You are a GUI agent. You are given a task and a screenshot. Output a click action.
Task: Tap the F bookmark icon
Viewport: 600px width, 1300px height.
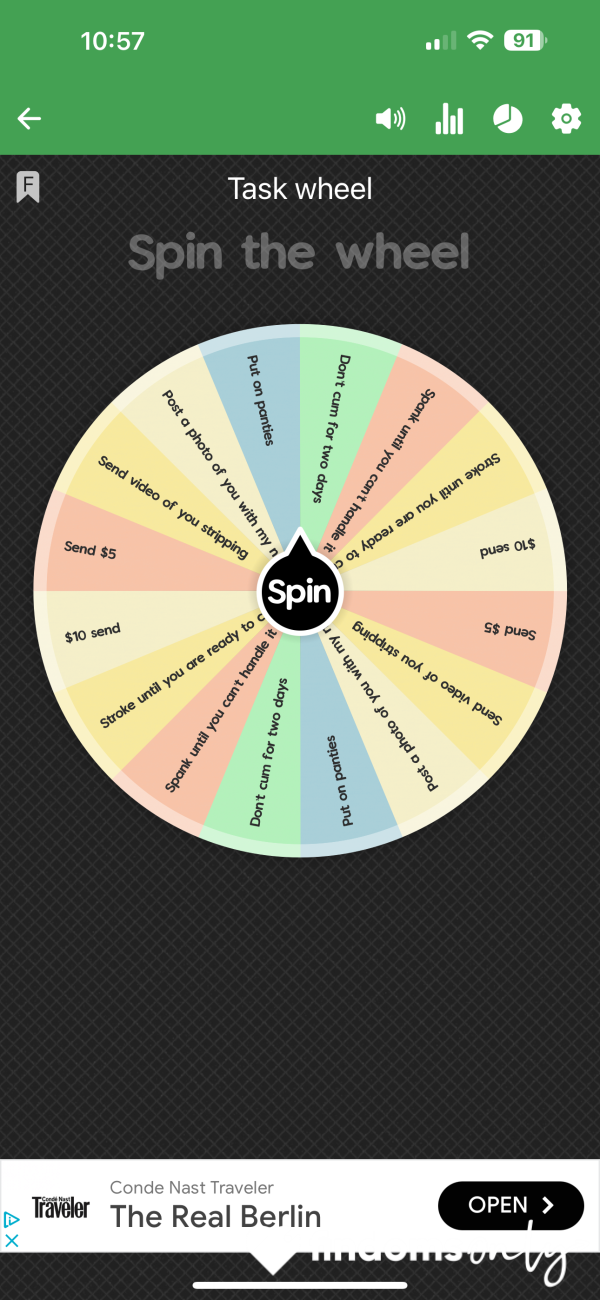28,187
